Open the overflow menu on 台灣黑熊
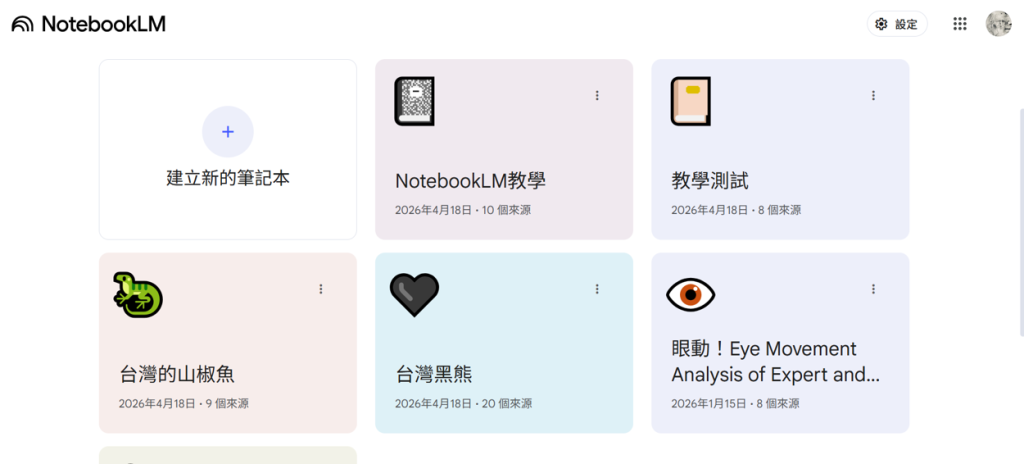1024x464 pixels. pyautogui.click(x=597, y=289)
